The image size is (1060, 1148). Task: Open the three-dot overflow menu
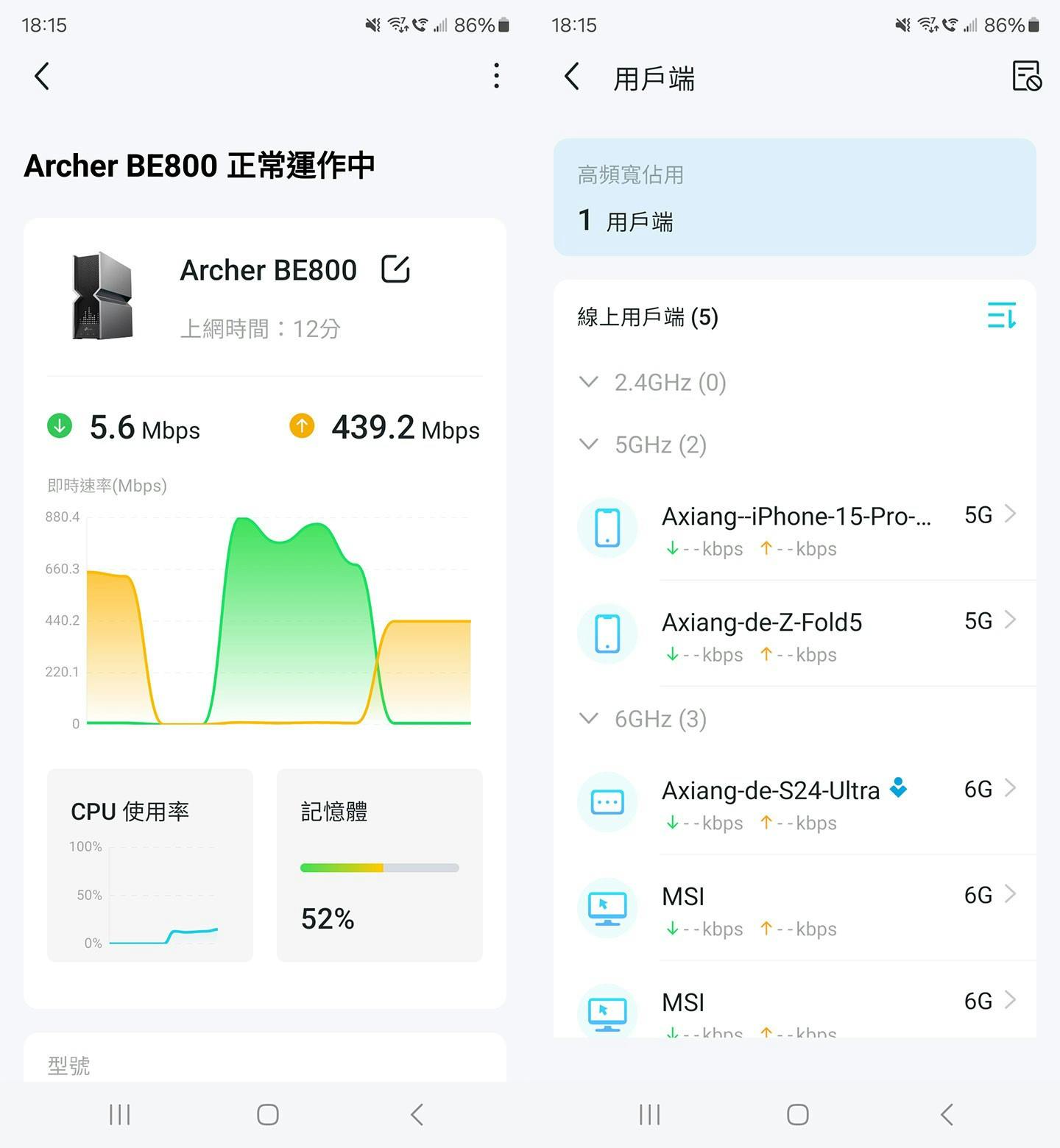pos(497,76)
